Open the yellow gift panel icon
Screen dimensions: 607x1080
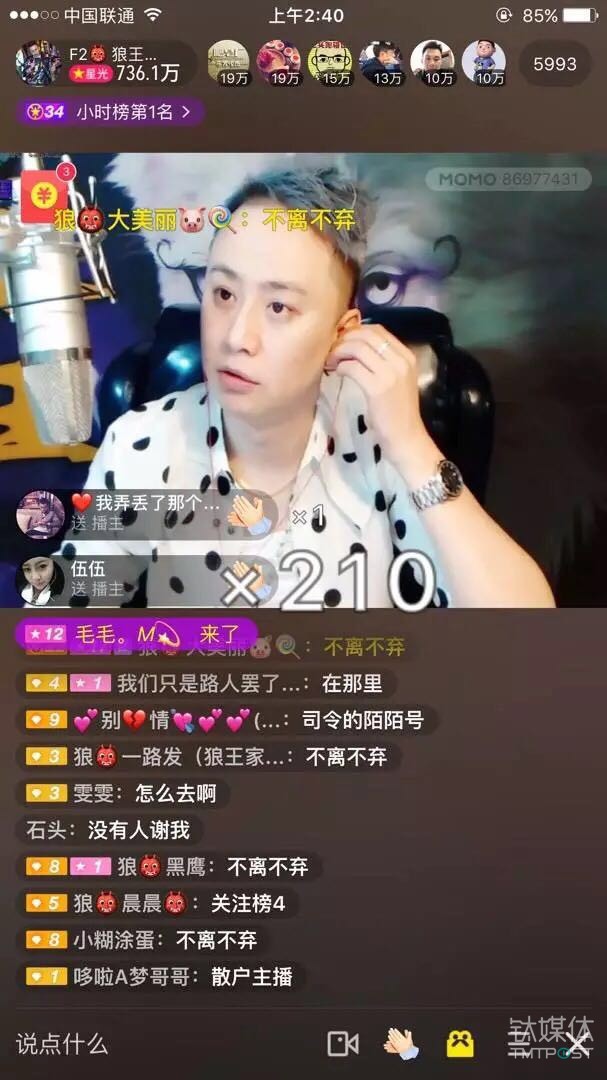point(460,1044)
